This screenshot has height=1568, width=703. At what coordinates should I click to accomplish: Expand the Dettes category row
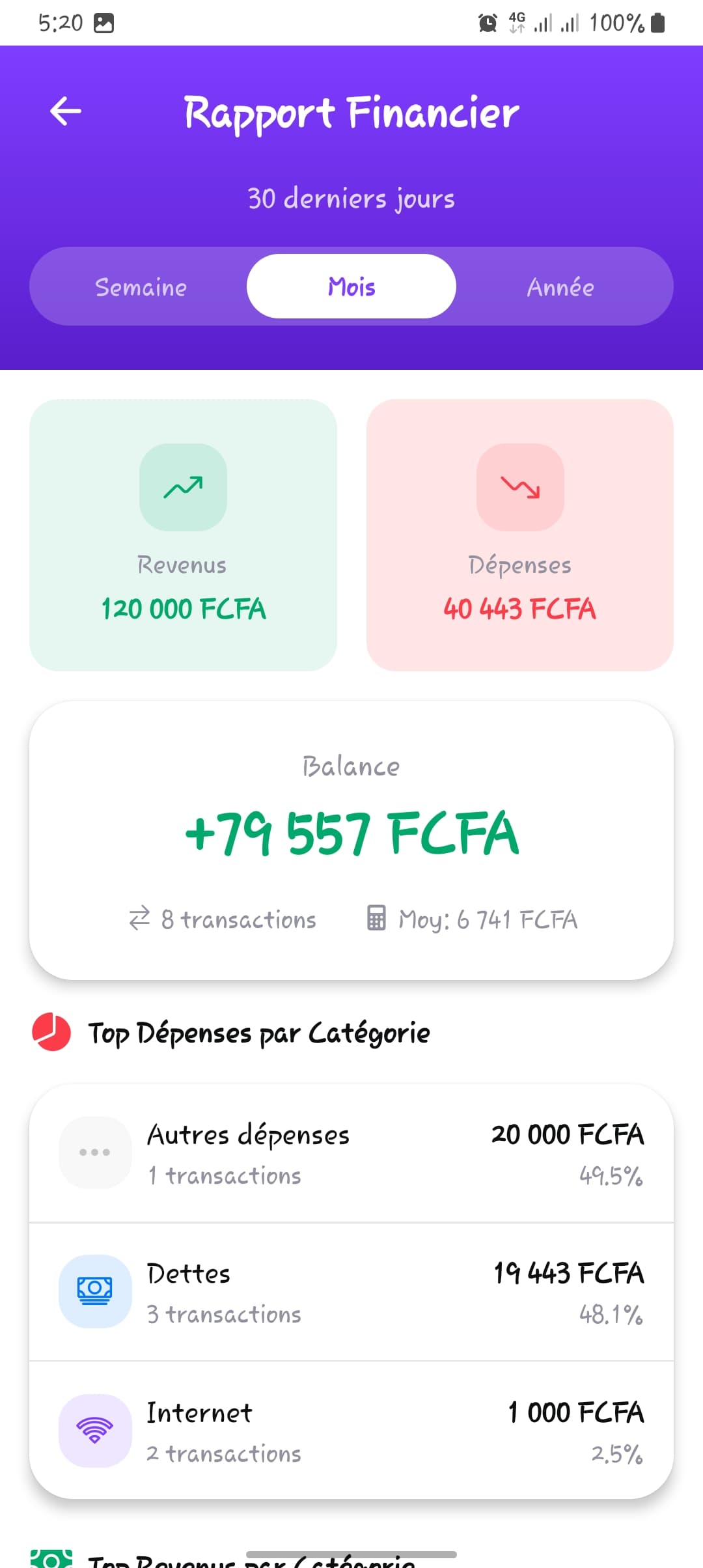click(351, 1293)
